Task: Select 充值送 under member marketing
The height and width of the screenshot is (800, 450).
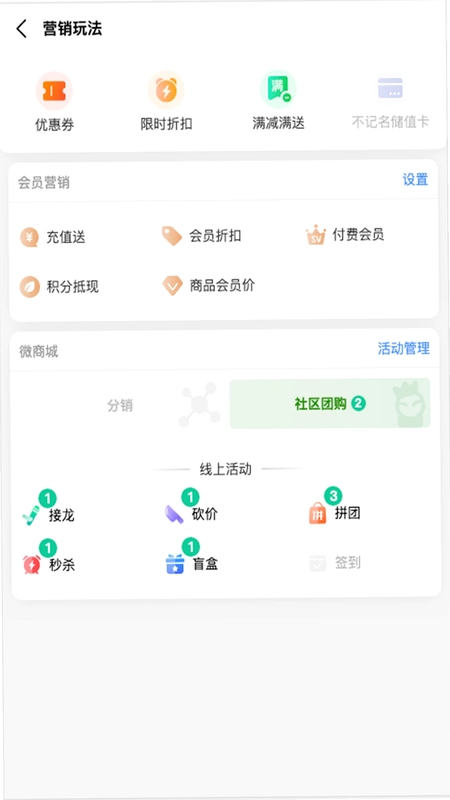Action: coord(53,237)
